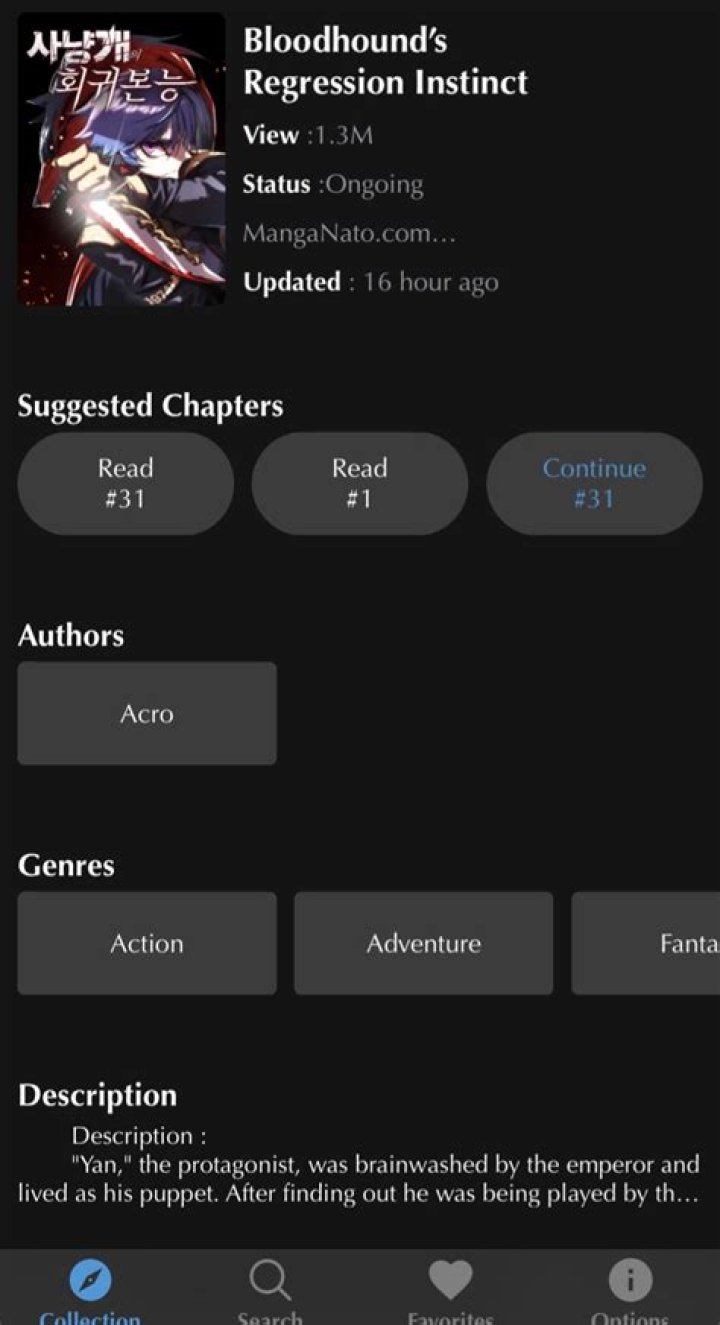Expand the truncated description text
The height and width of the screenshot is (1325, 720).
coord(358,1179)
